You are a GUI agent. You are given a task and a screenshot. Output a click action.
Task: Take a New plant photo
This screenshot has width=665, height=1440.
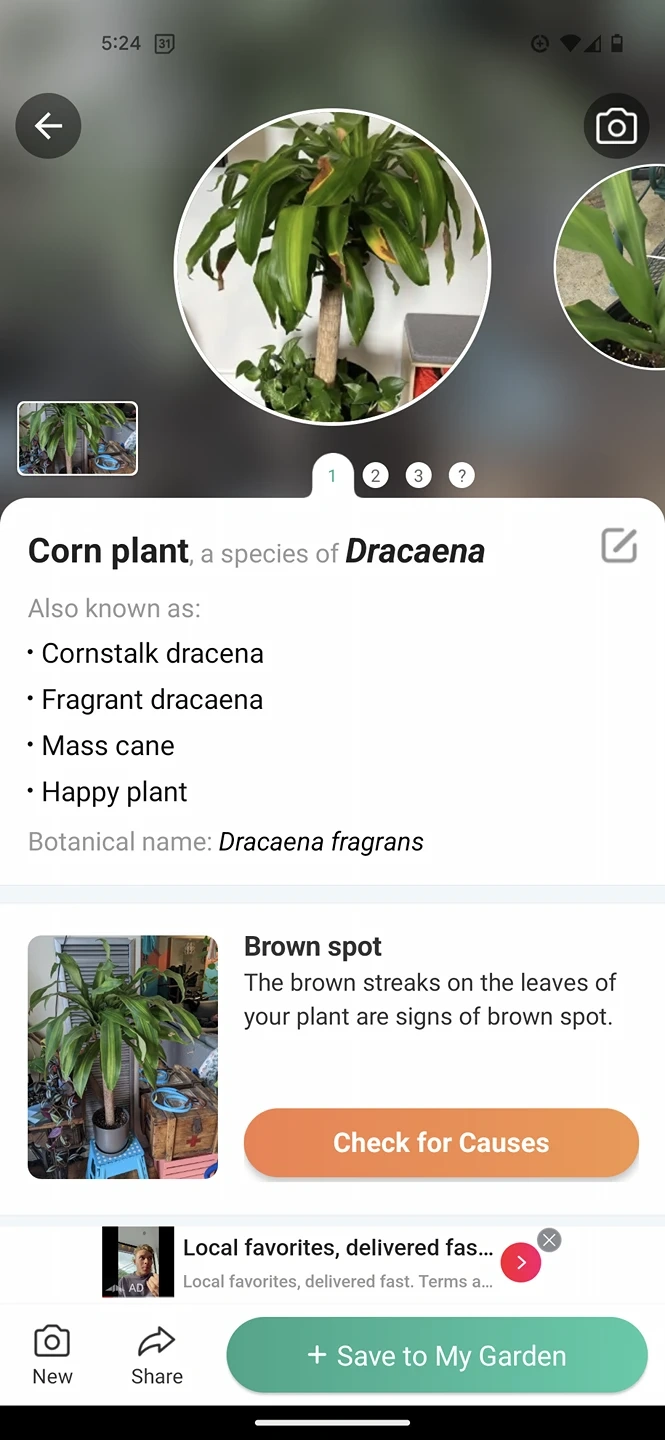pos(52,1355)
